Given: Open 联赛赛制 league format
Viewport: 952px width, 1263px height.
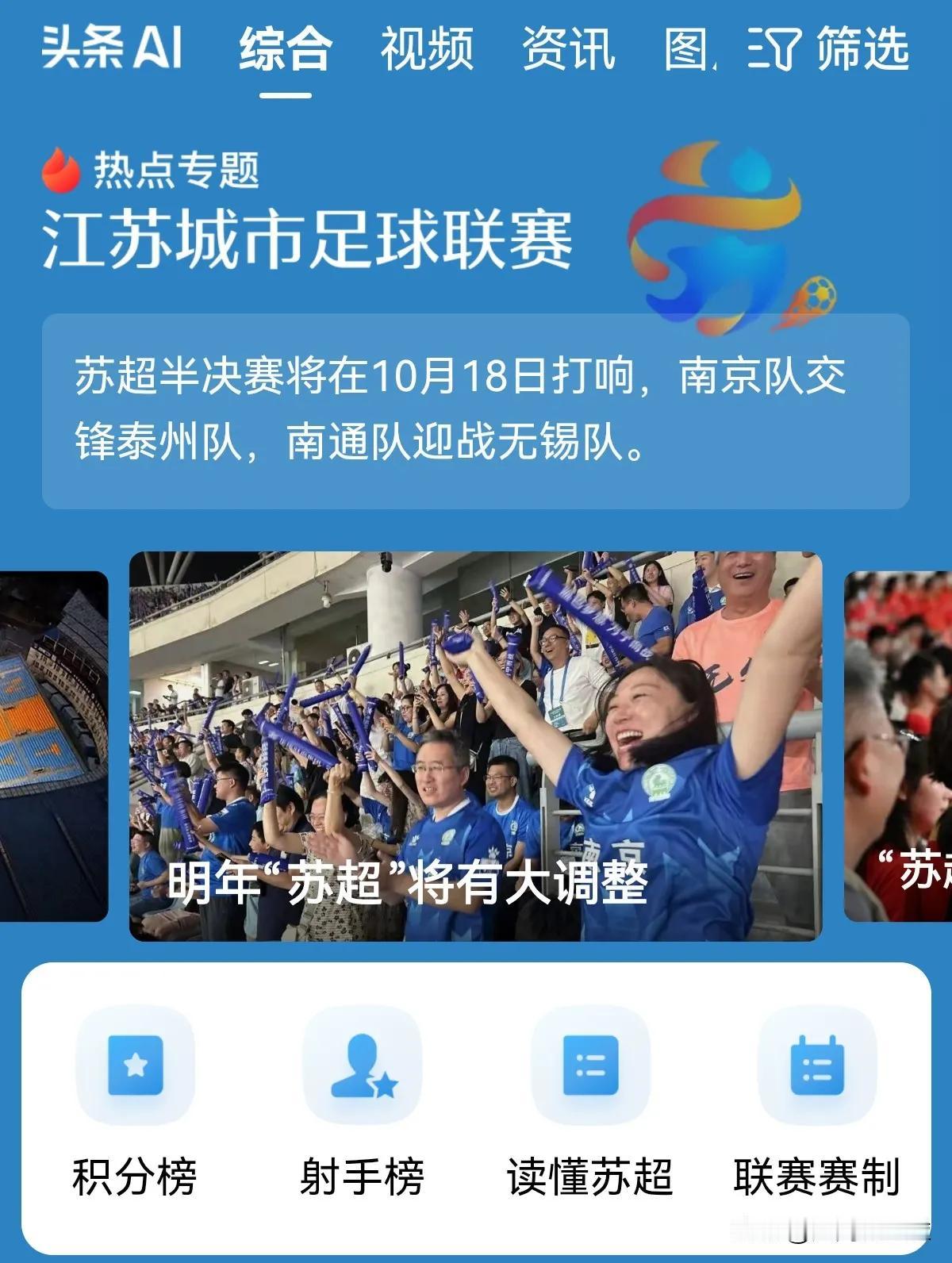Looking at the screenshot, I should [817, 1103].
